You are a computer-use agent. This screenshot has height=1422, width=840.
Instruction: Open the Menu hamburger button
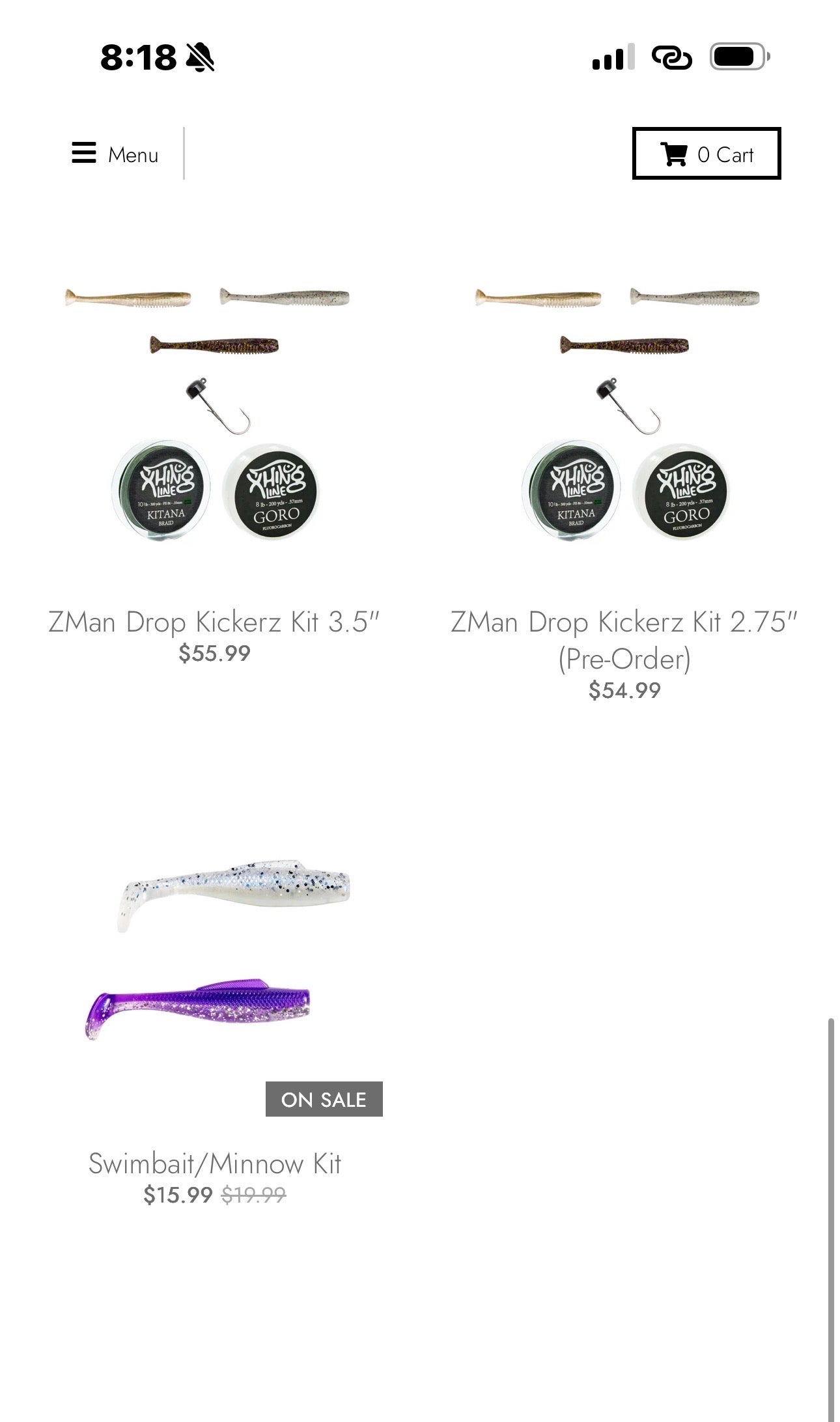pos(115,154)
